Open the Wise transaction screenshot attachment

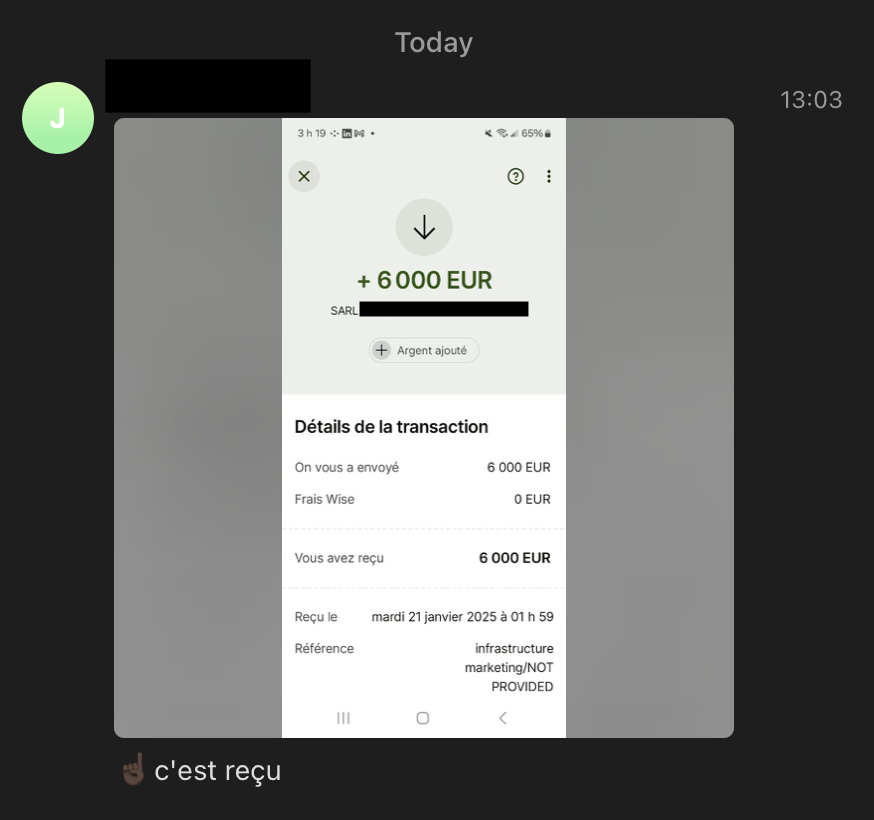click(424, 428)
